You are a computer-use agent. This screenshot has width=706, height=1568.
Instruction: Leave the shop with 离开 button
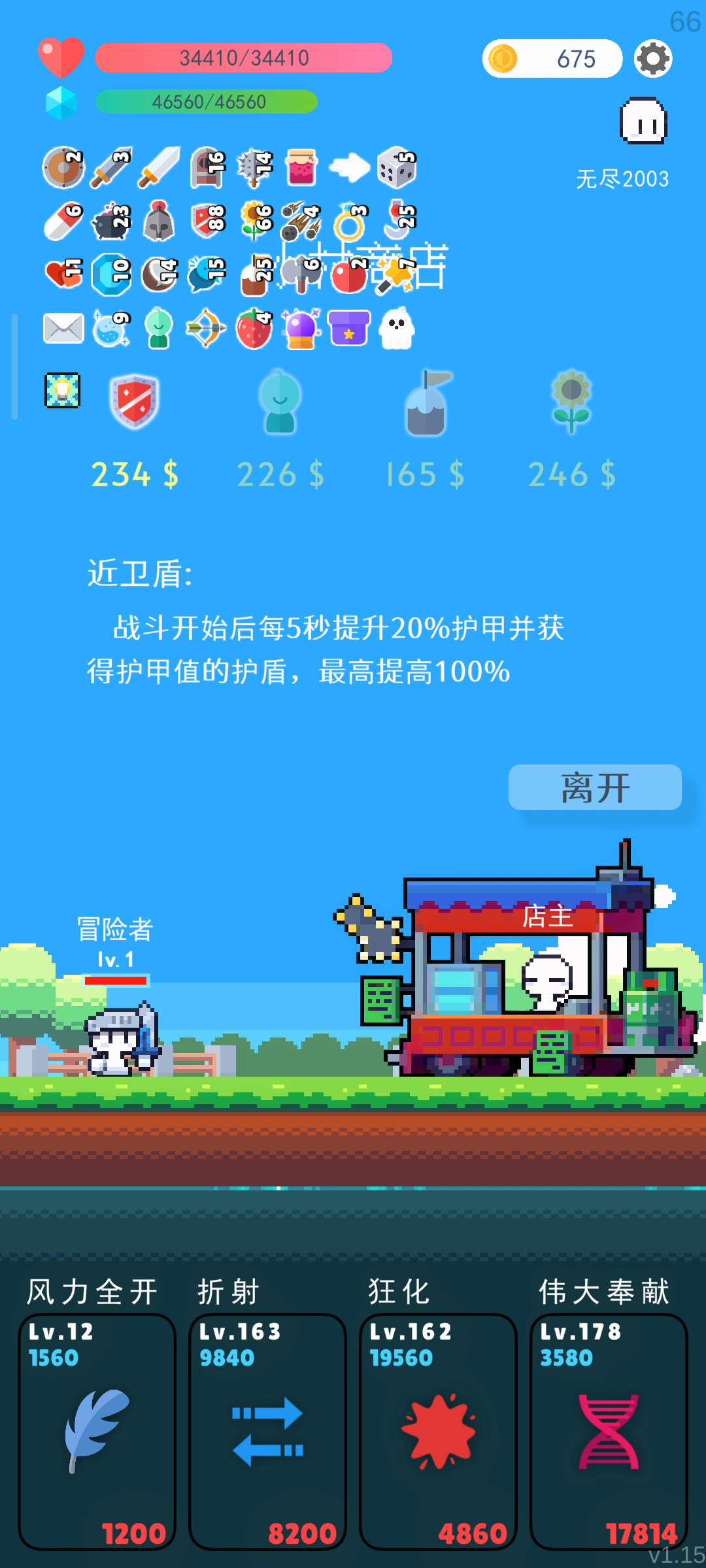pos(595,787)
